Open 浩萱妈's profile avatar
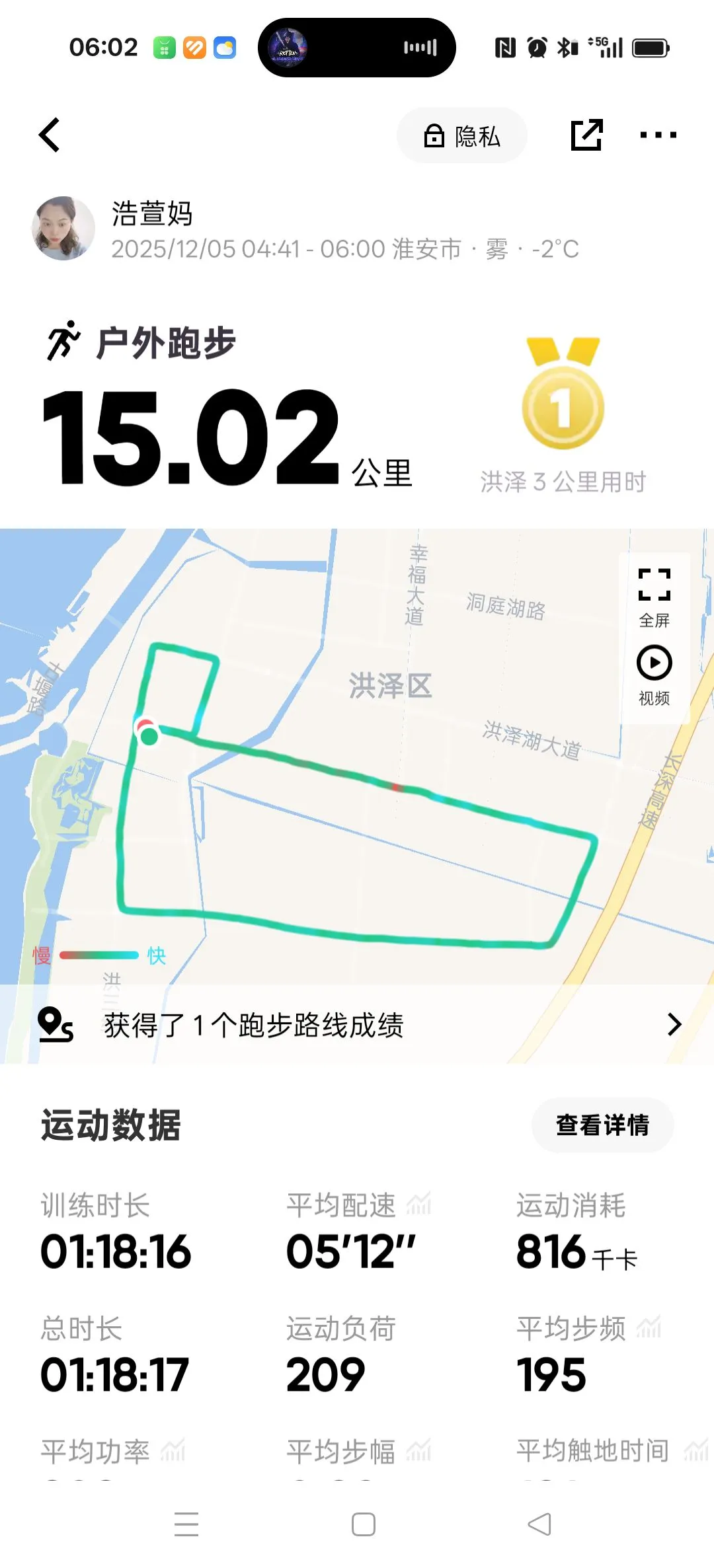The width and height of the screenshot is (714, 1568). click(x=63, y=229)
